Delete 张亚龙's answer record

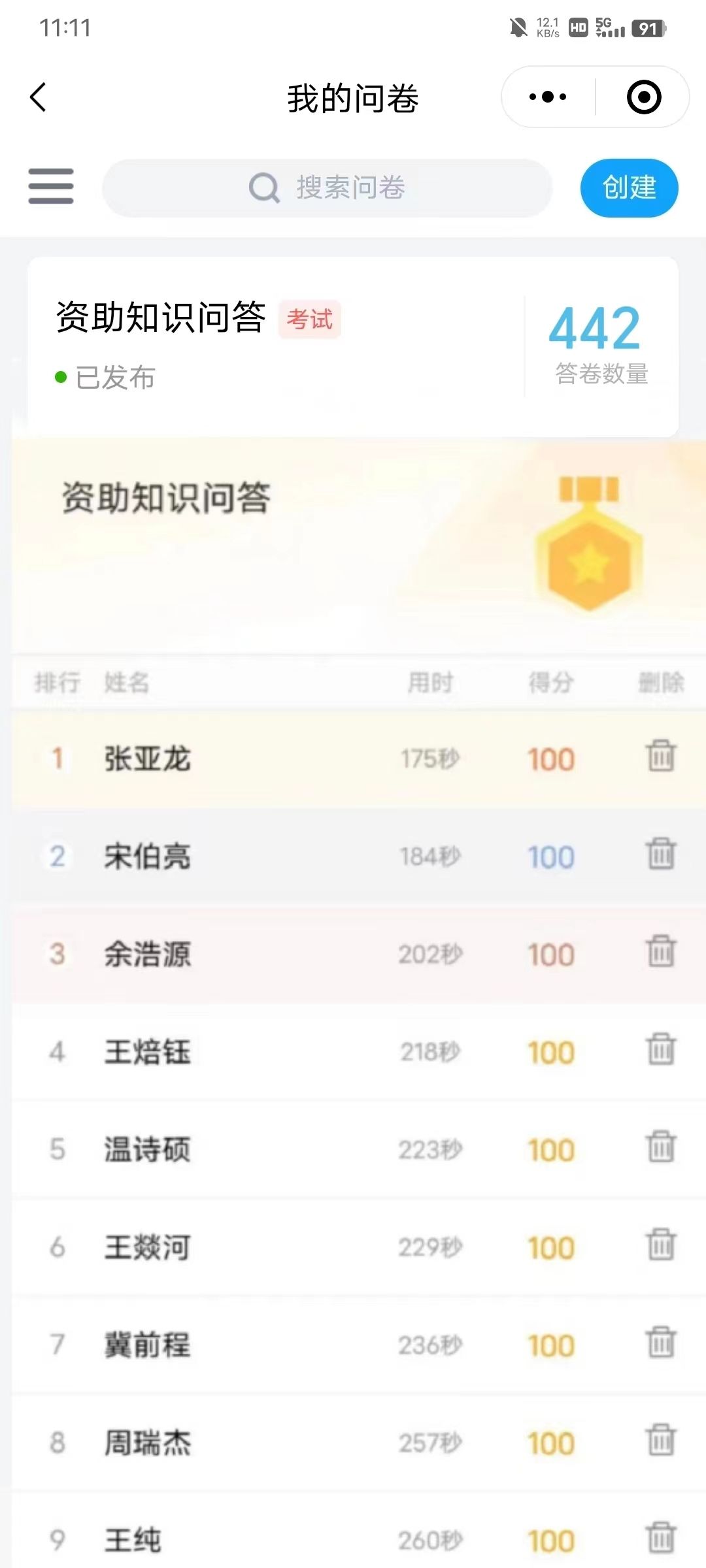coord(660,757)
